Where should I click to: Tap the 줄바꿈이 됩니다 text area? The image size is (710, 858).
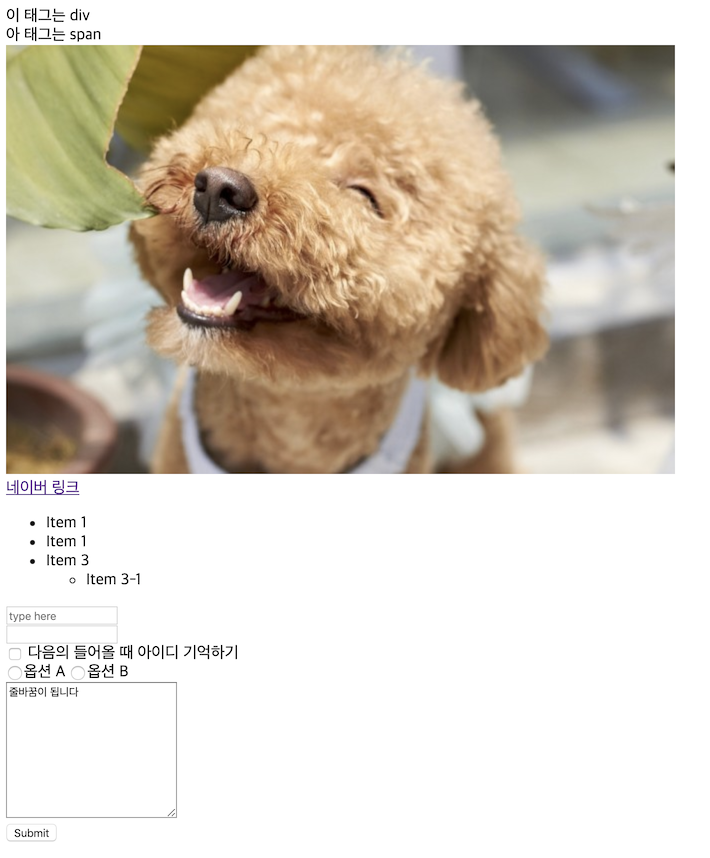coord(91,750)
